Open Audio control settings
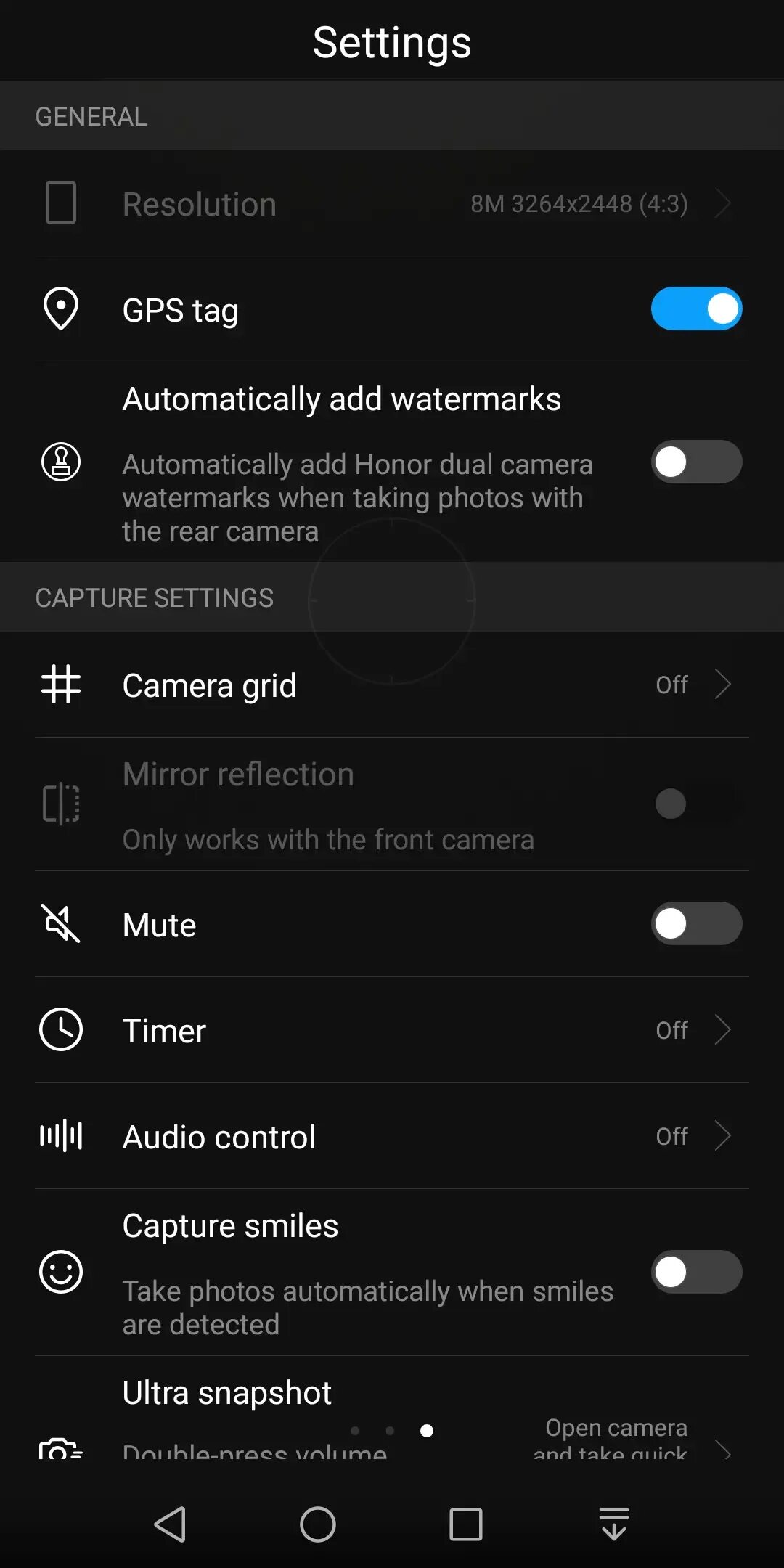The image size is (784, 1568). click(392, 1136)
